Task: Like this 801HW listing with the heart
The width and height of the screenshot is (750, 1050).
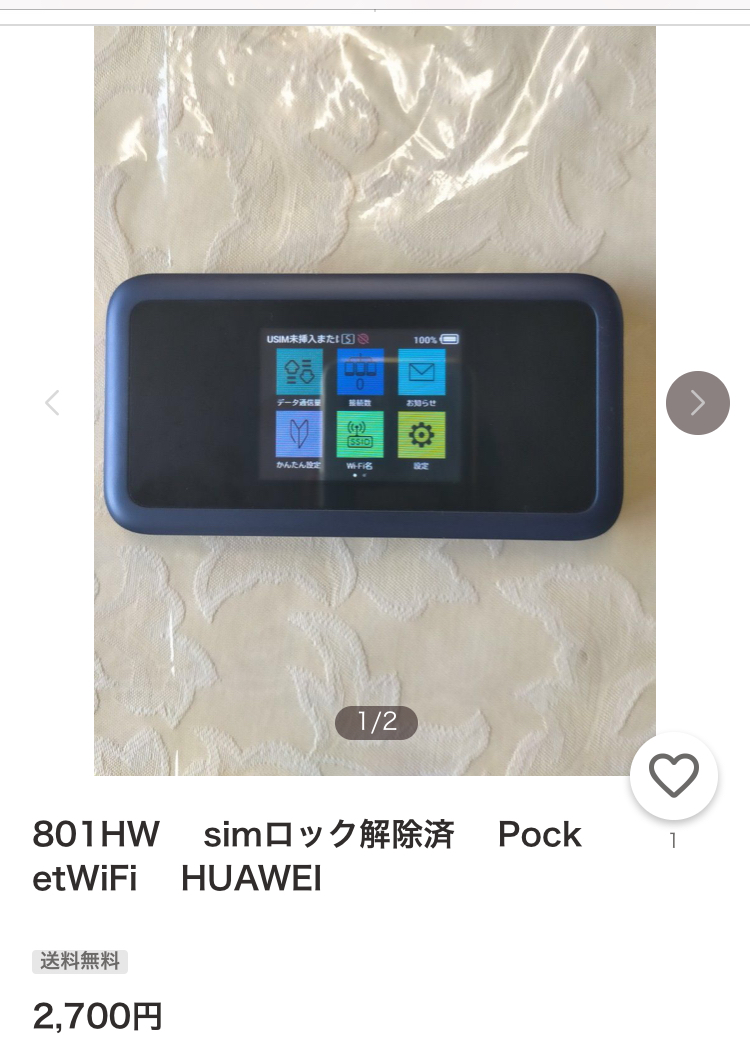Action: [673, 775]
